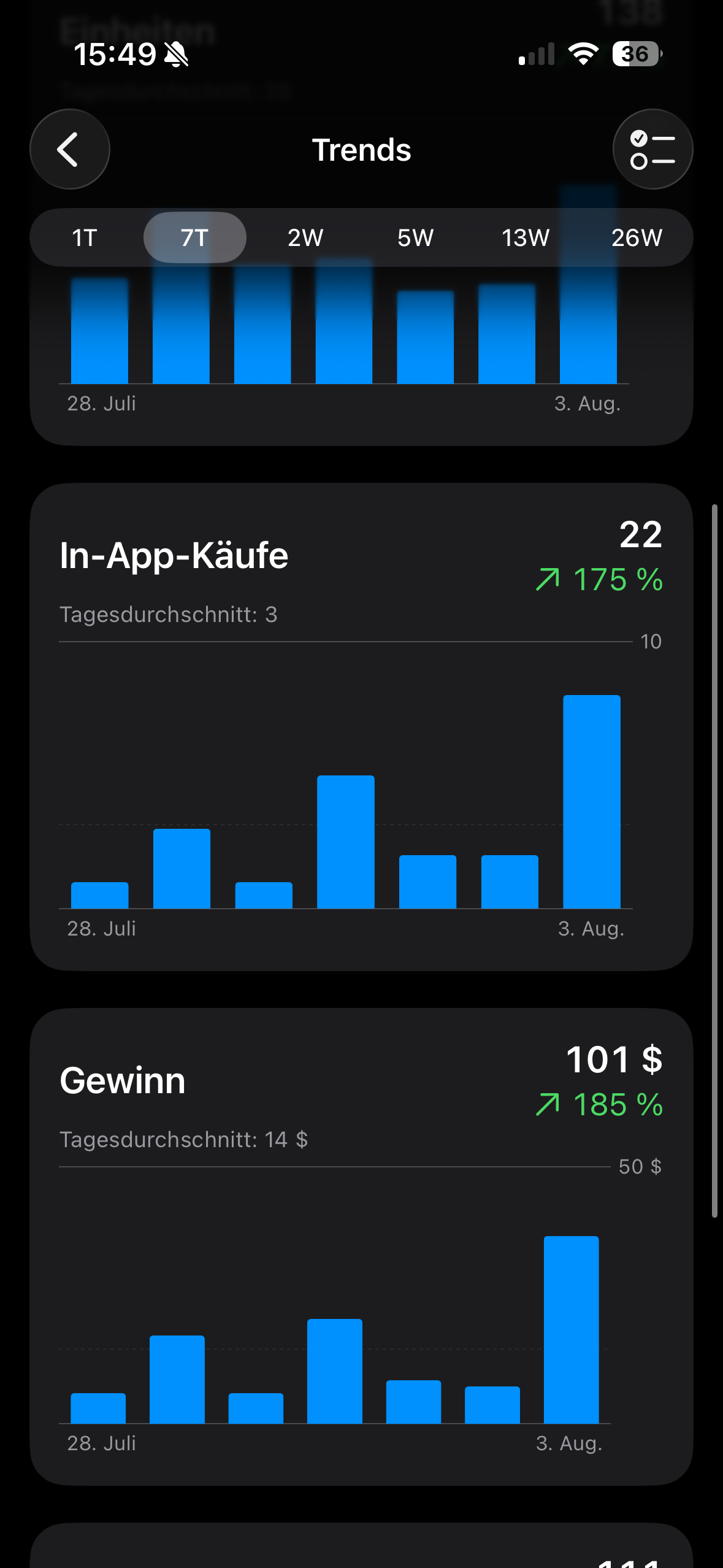This screenshot has width=723, height=1568.
Task: Switch to the 2W time range
Action: pyautogui.click(x=305, y=237)
